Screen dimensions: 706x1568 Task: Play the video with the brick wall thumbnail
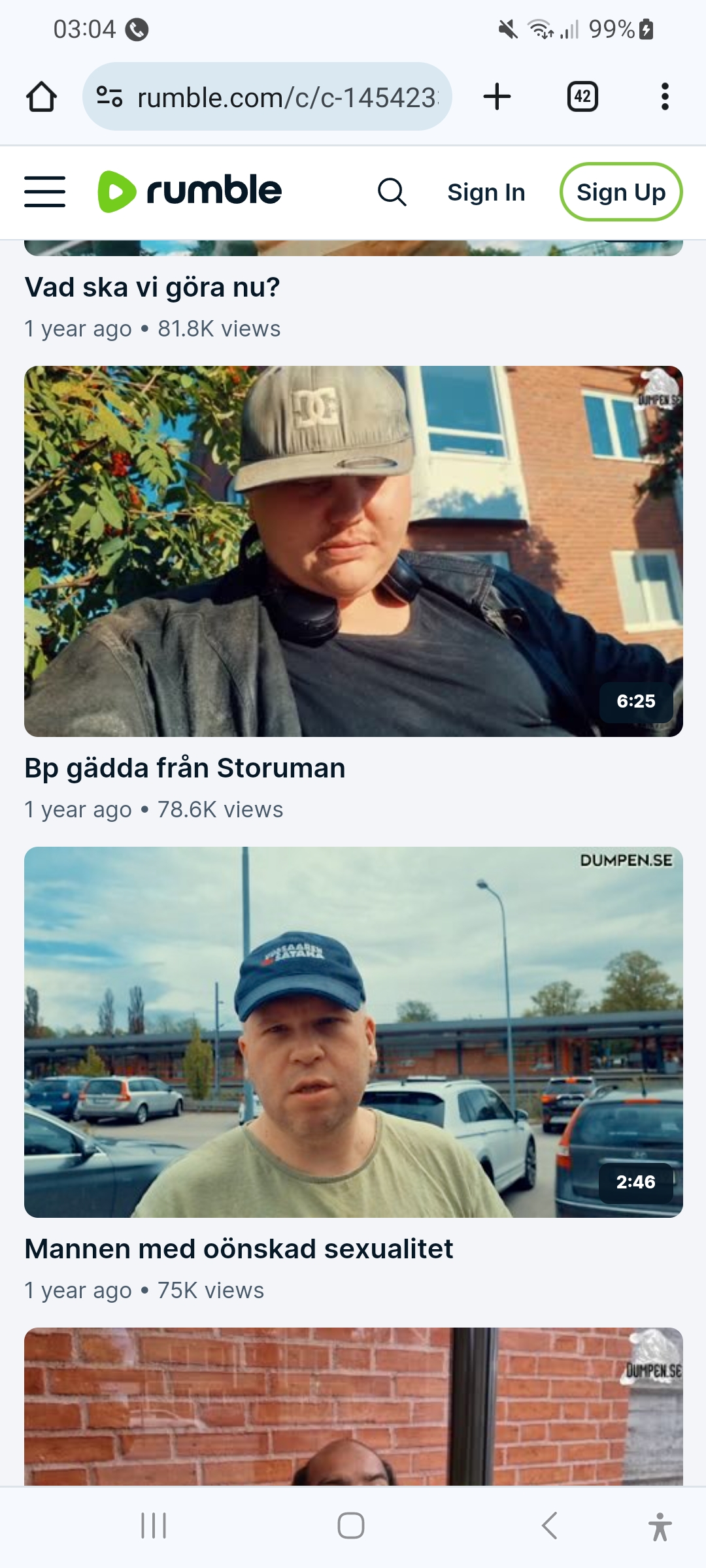[353, 1405]
